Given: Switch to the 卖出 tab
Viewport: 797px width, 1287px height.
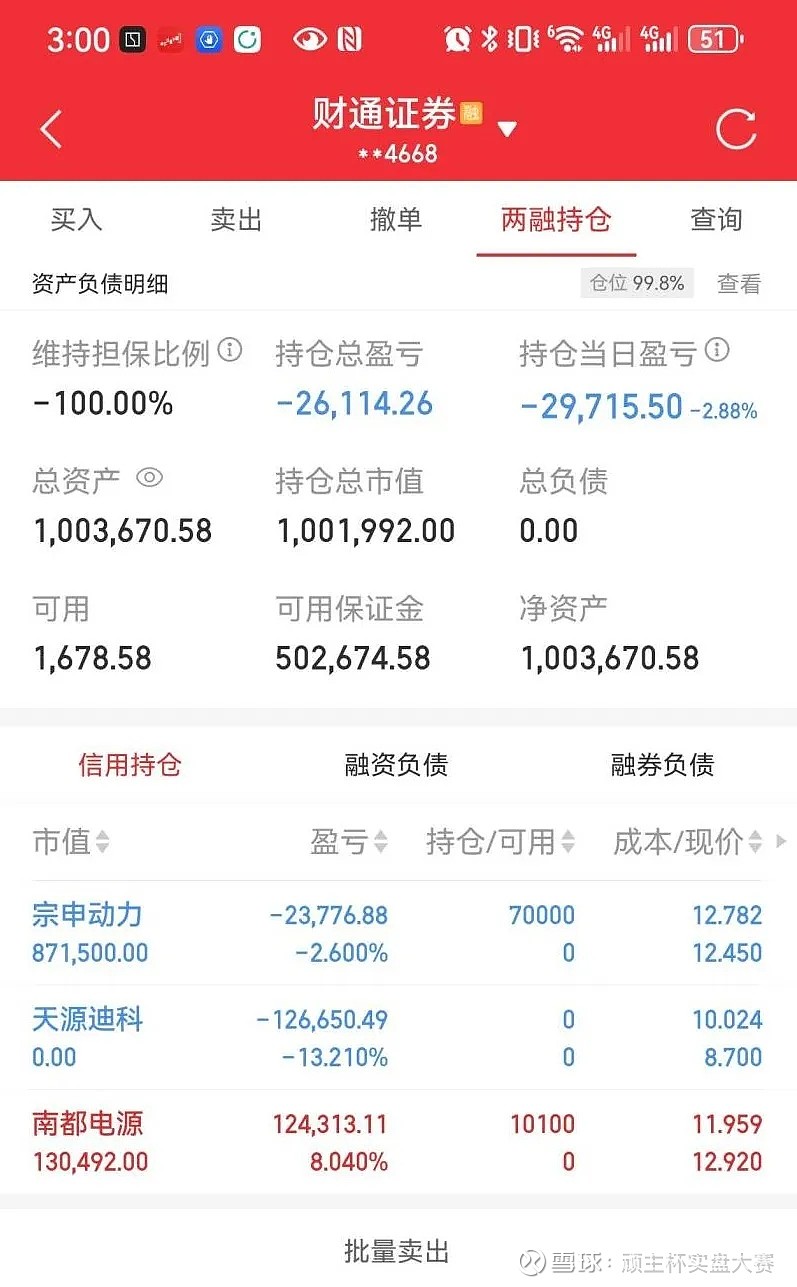Looking at the screenshot, I should pyautogui.click(x=236, y=219).
